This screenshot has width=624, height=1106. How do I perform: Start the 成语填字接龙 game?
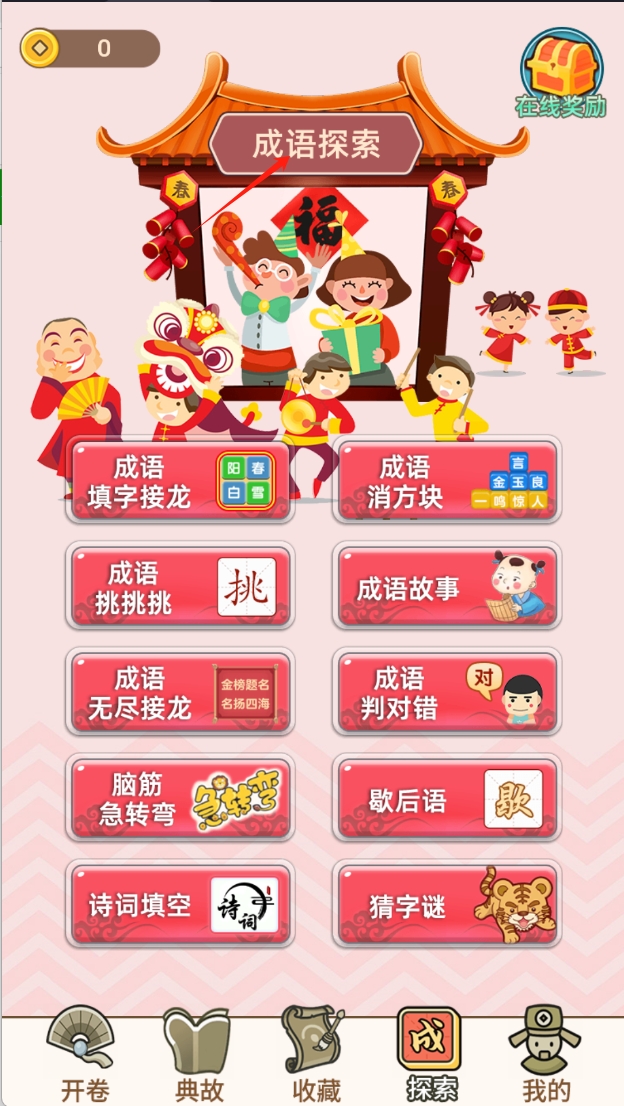click(x=180, y=482)
